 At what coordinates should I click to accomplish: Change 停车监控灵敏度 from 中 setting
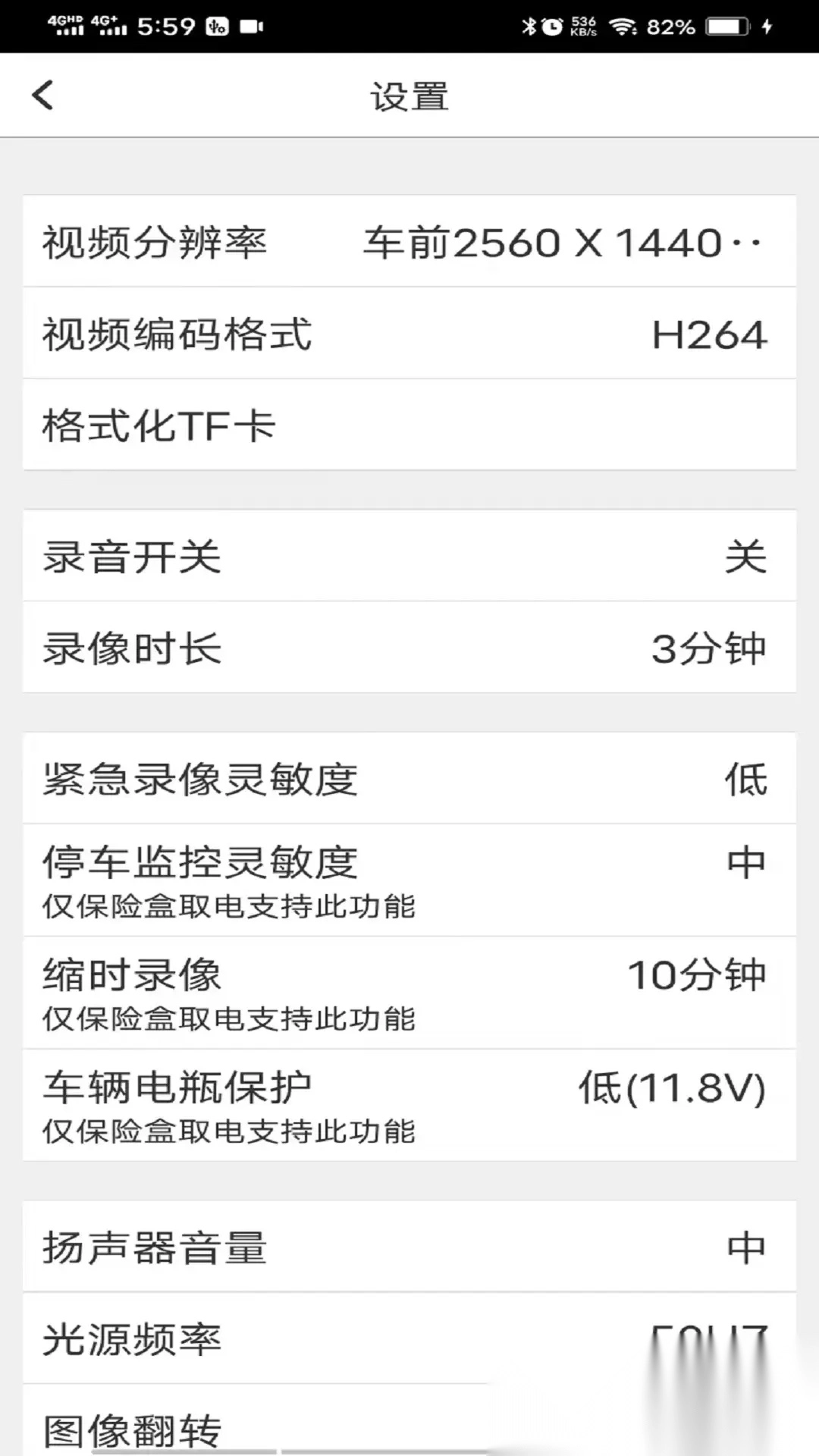click(409, 876)
